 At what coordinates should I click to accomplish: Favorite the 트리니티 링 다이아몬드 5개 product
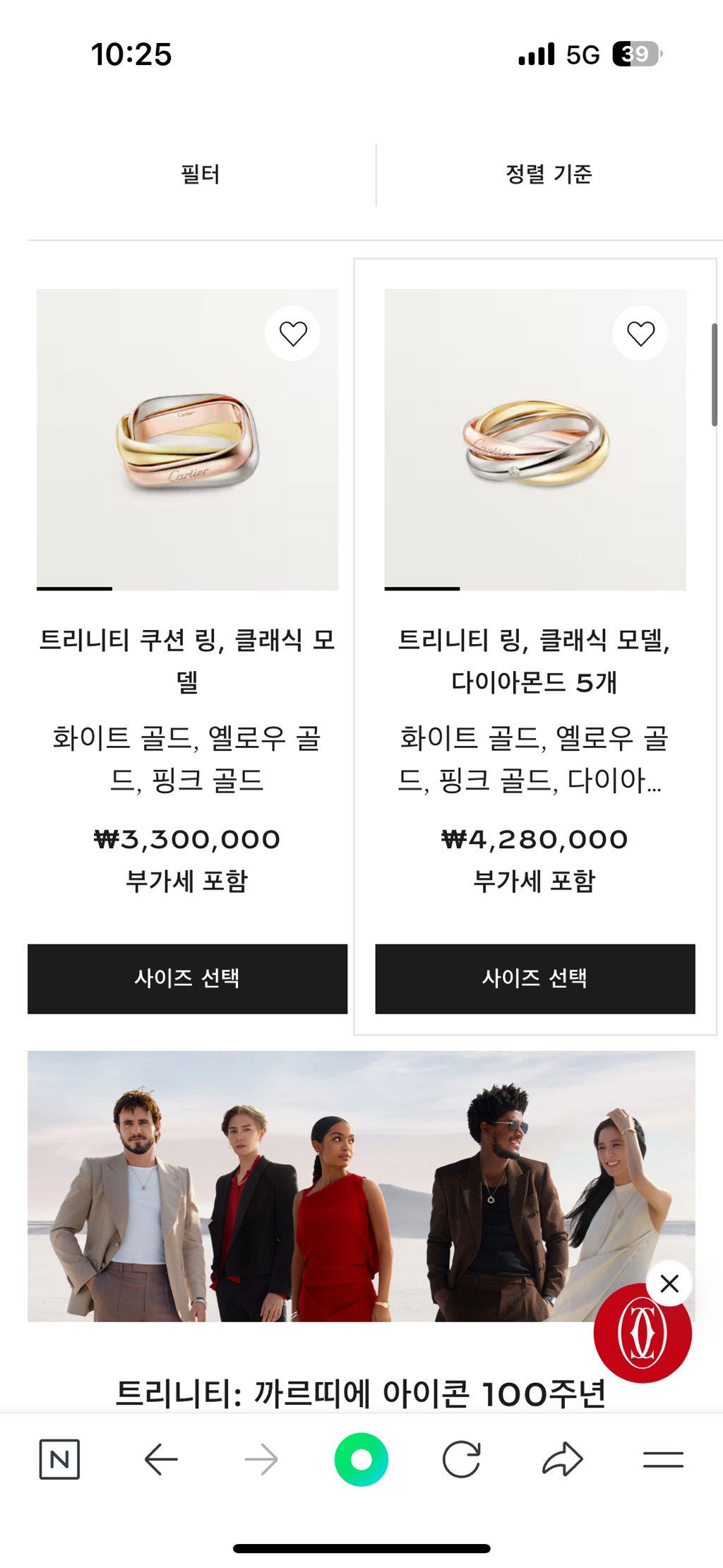640,333
